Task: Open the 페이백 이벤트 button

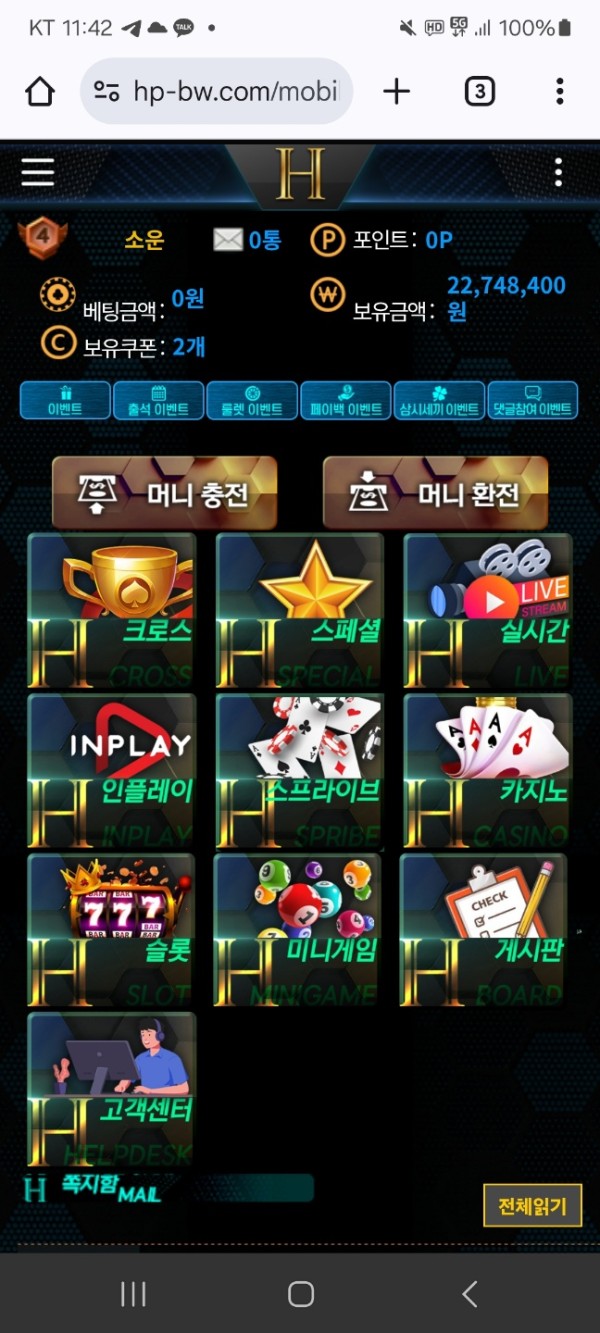Action: pos(346,400)
